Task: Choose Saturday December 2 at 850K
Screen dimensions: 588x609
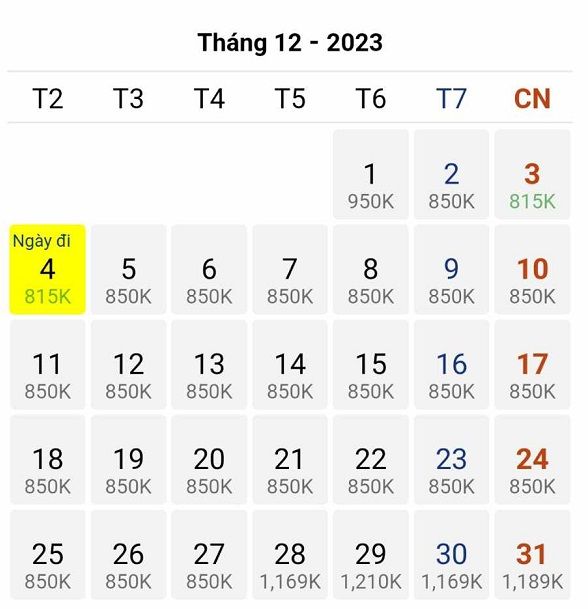Action: [451, 174]
